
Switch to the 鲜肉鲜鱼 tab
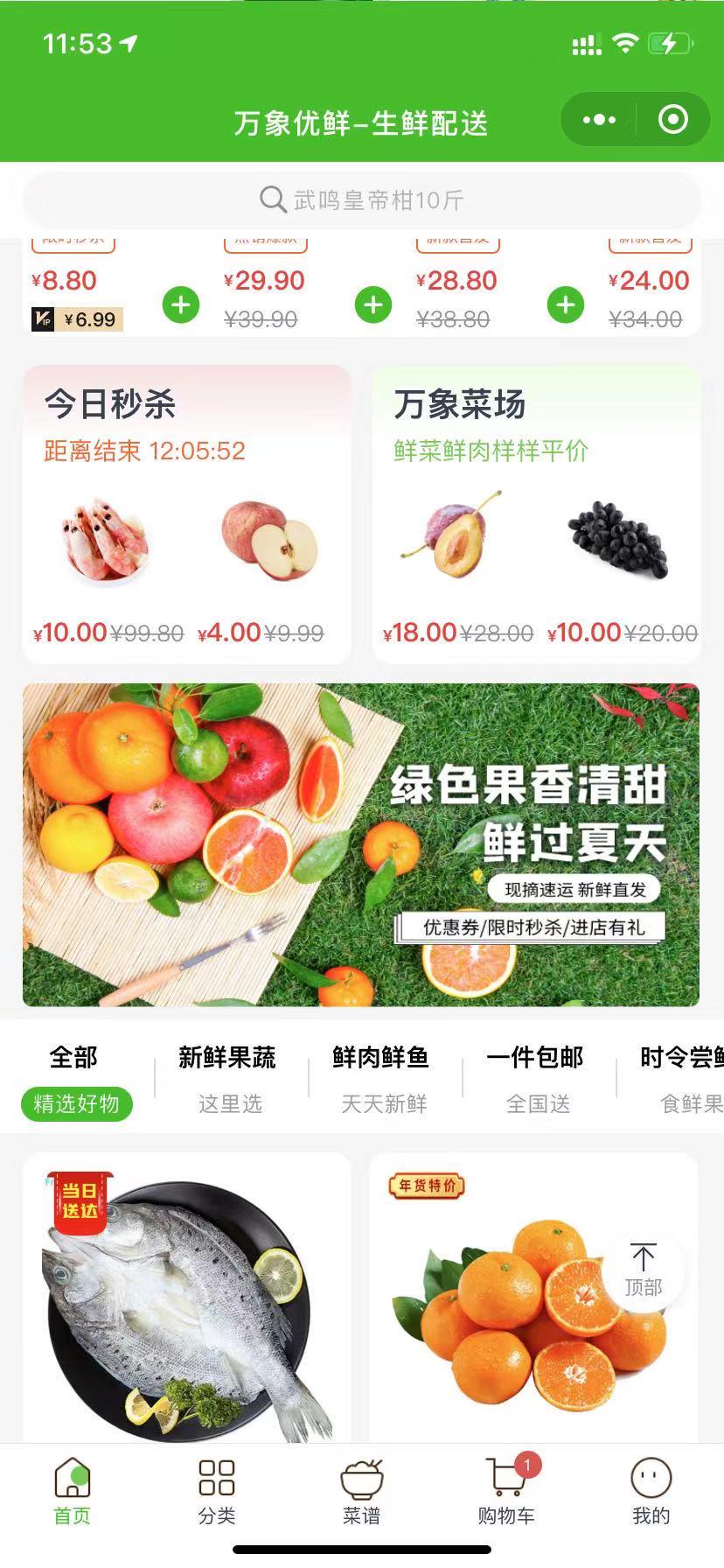pyautogui.click(x=382, y=1078)
